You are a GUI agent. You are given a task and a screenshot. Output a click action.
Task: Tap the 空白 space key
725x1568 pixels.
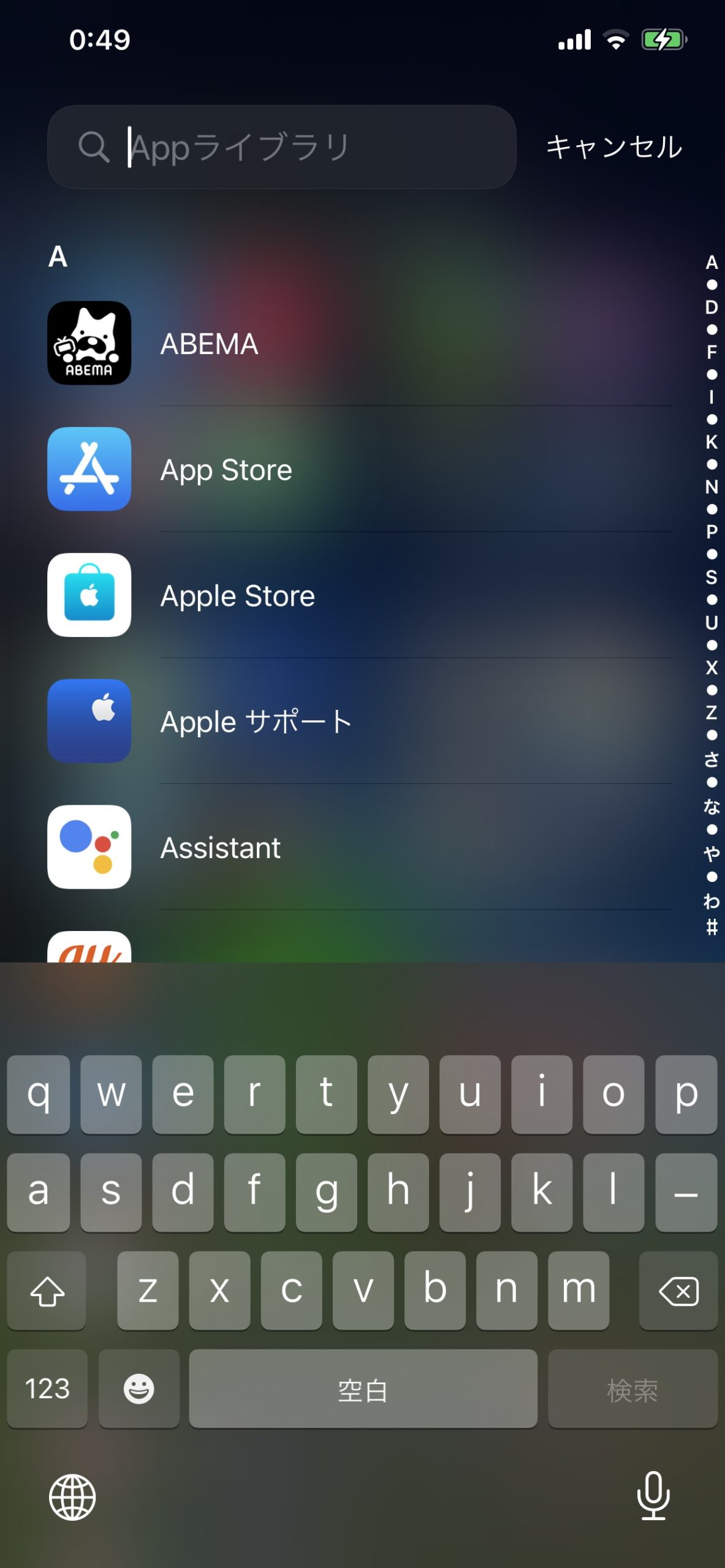coord(363,1389)
